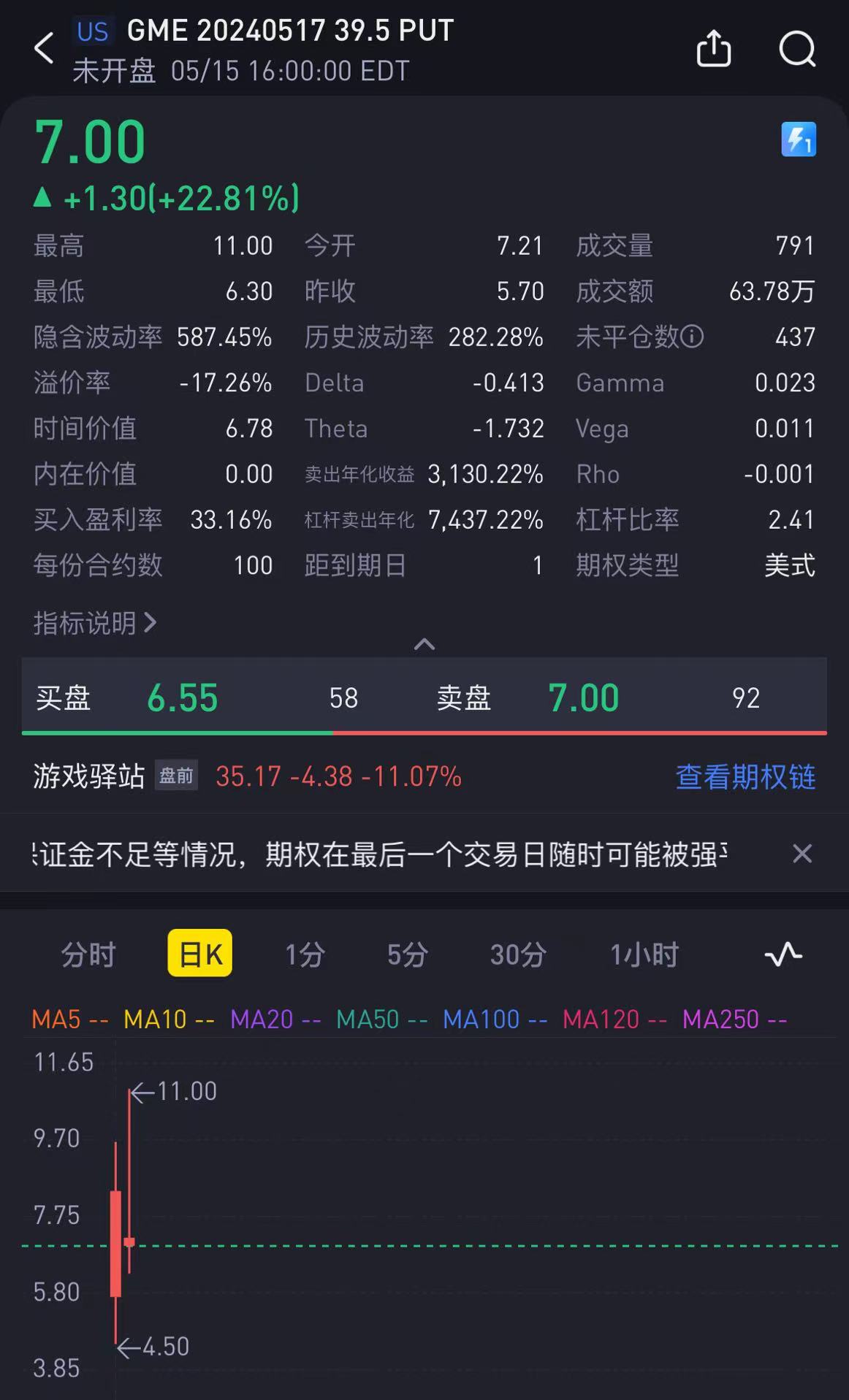Tap the buy-sell ratio bar

tap(424, 730)
